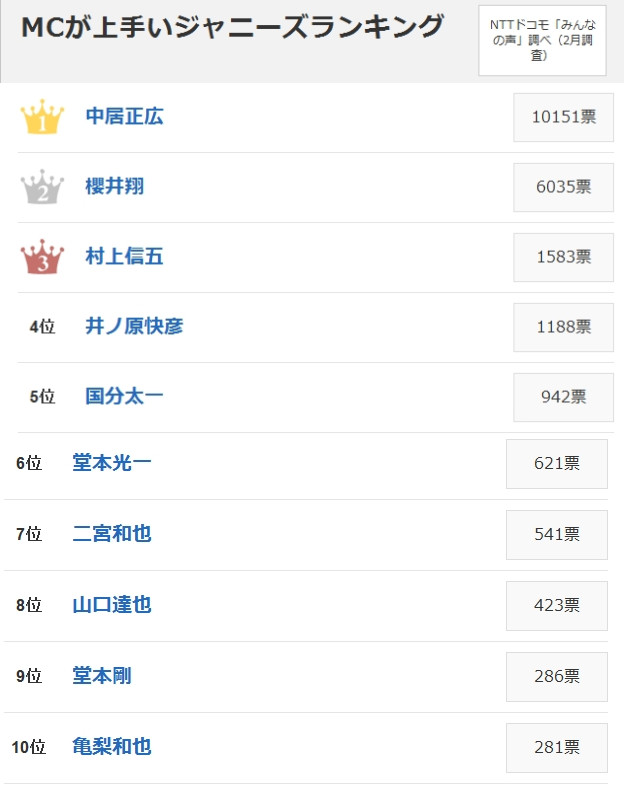
Task: Tap the 櫻井翔 name link
Action: tap(114, 186)
